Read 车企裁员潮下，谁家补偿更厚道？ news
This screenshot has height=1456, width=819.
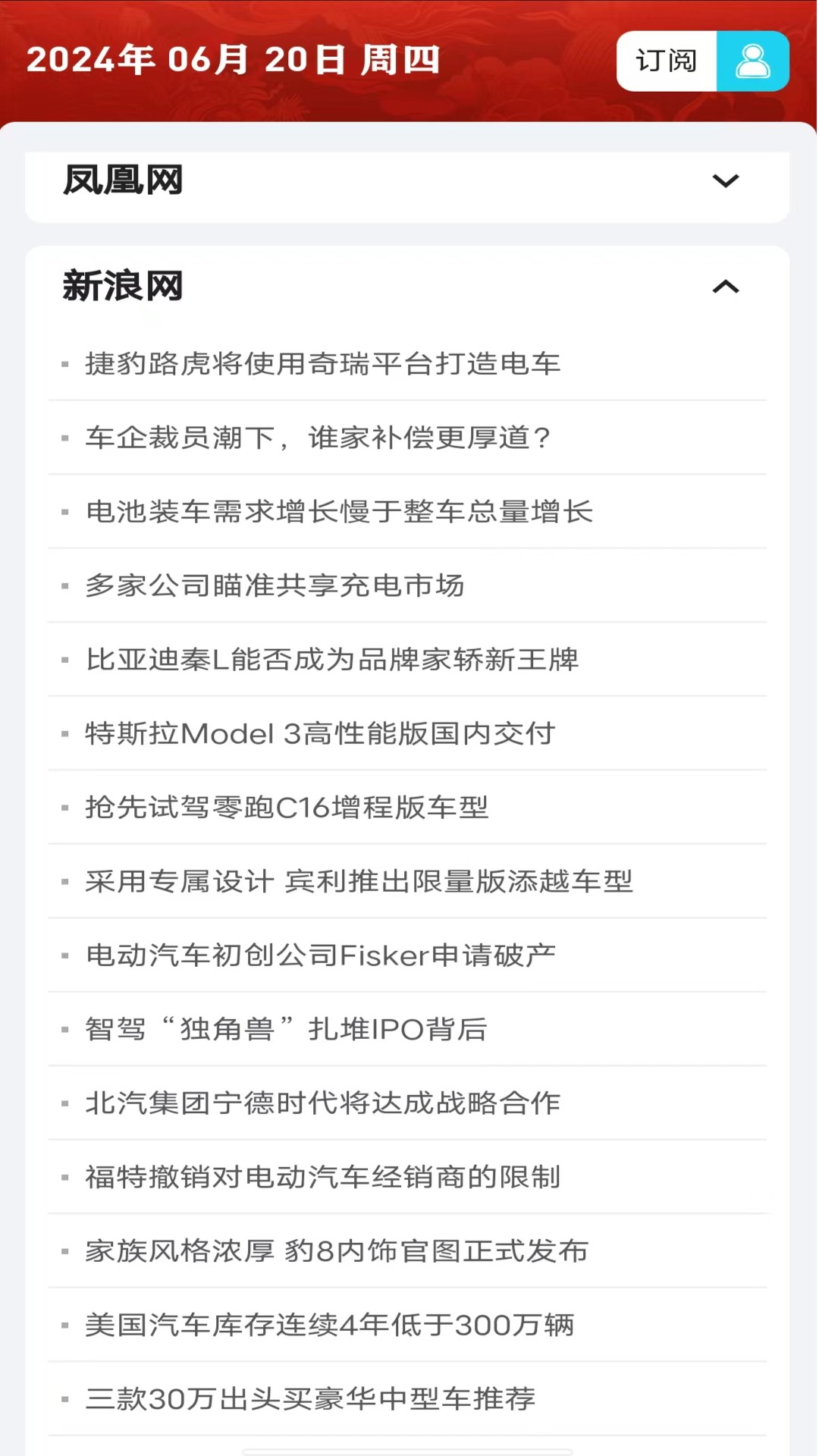pos(318,438)
